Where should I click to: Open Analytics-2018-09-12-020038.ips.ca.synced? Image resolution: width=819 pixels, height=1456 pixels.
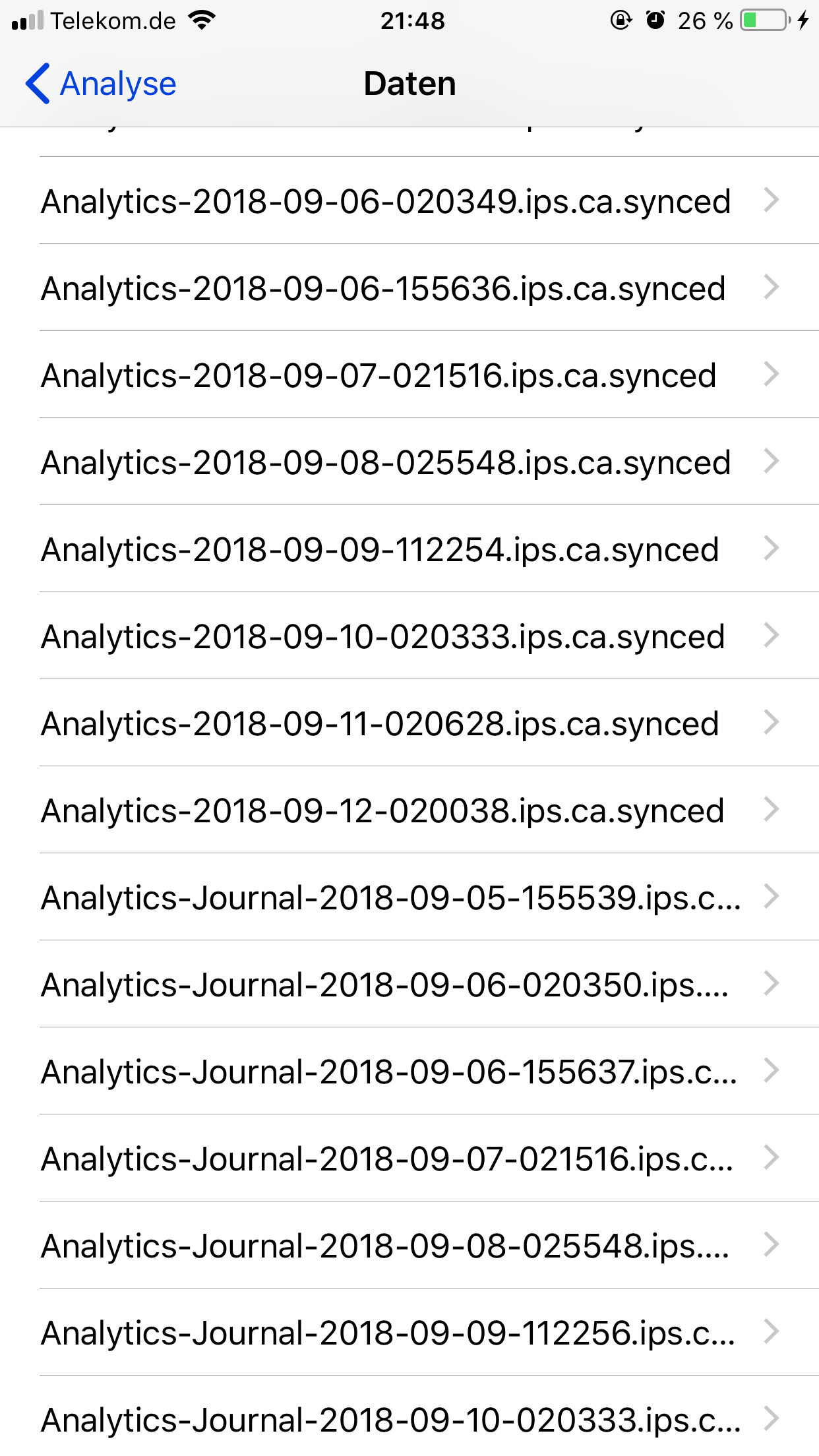[x=409, y=810]
